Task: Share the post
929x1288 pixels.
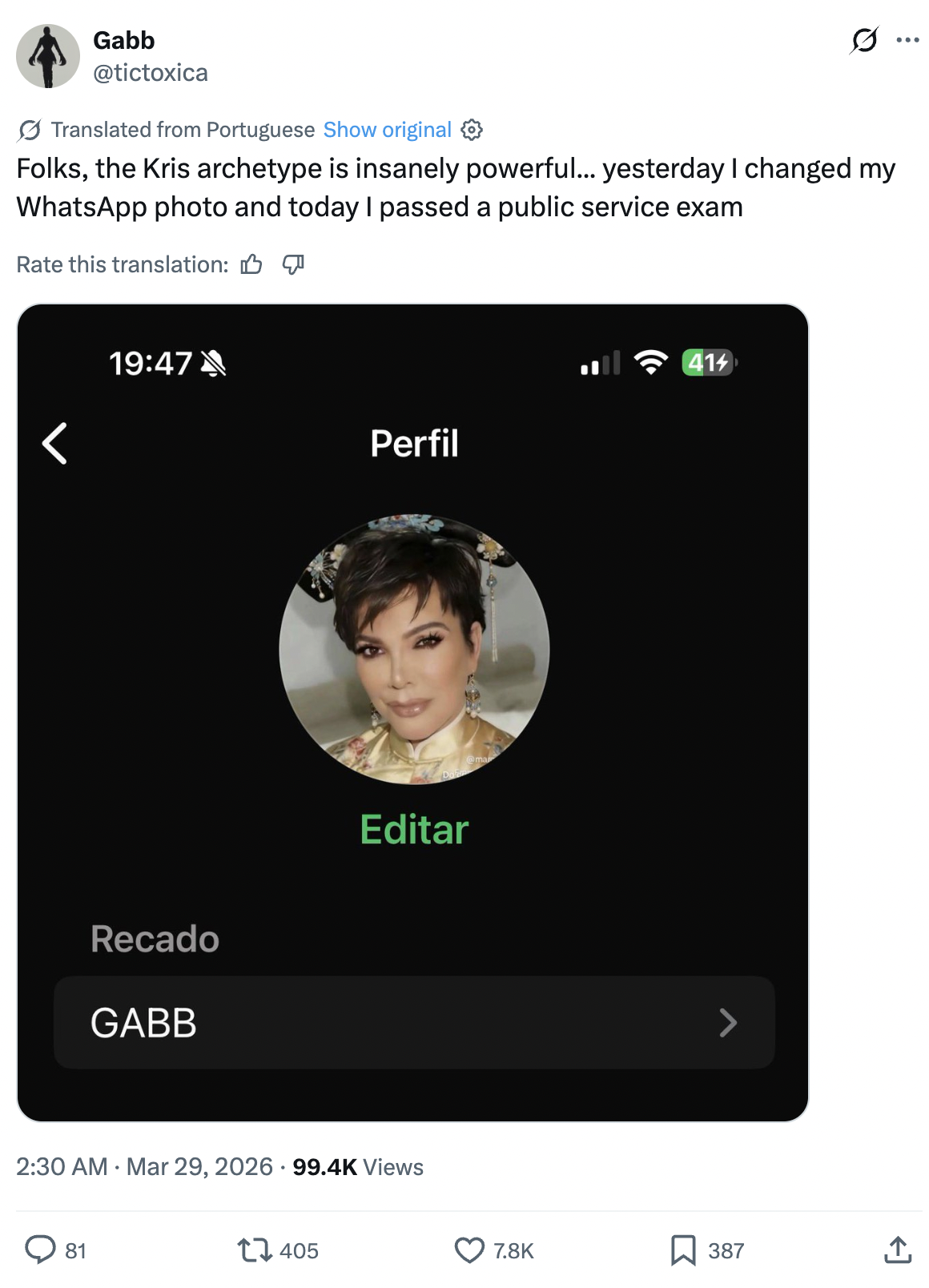Action: 898,1250
